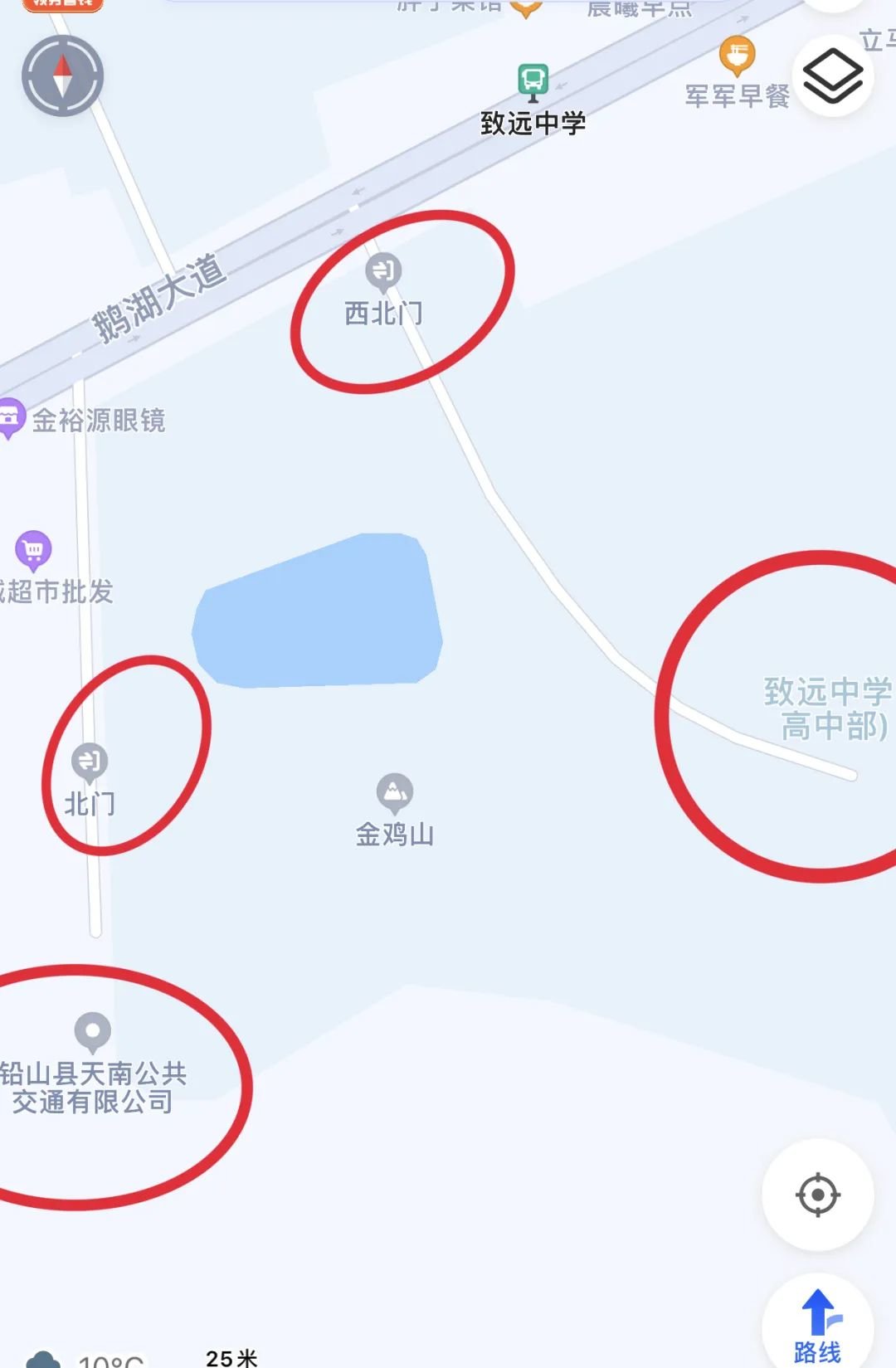
Task: Select the 北门 entrance marker
Action: (90, 762)
